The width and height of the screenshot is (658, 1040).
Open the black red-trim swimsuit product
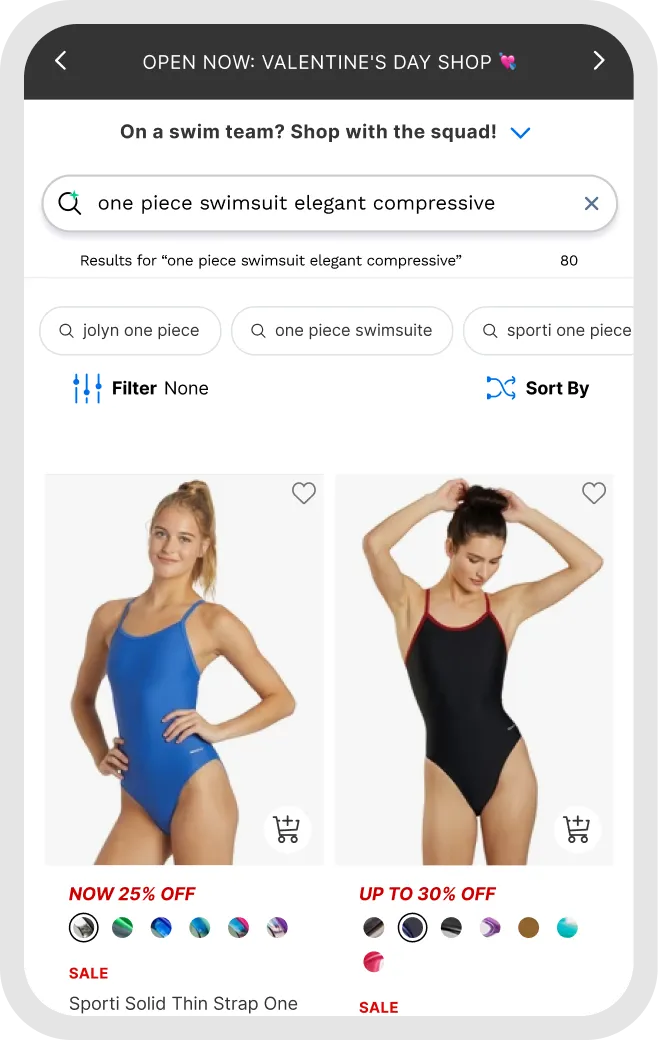pos(474,670)
